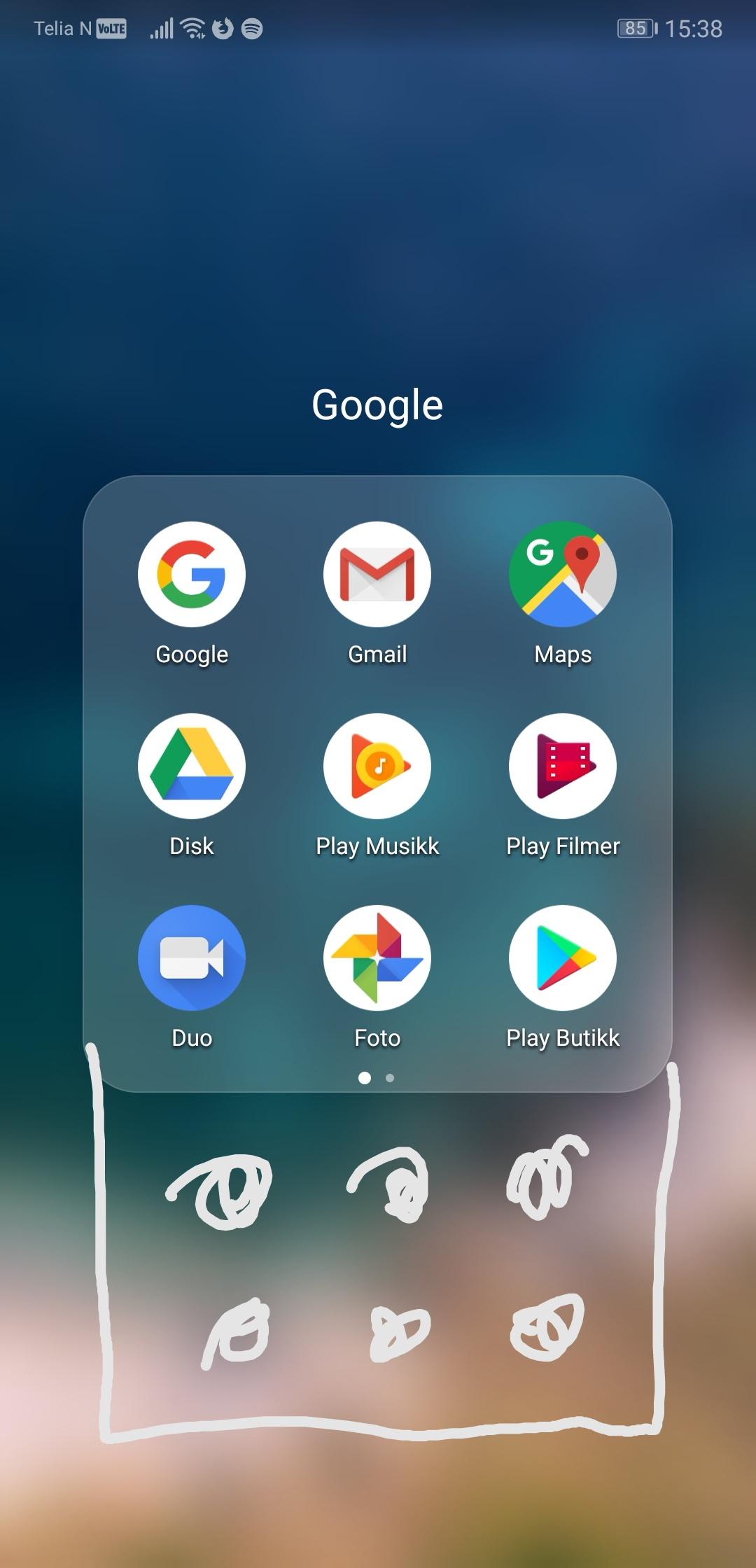Image resolution: width=756 pixels, height=1568 pixels.
Task: Open Play Filmer
Action: point(563,766)
